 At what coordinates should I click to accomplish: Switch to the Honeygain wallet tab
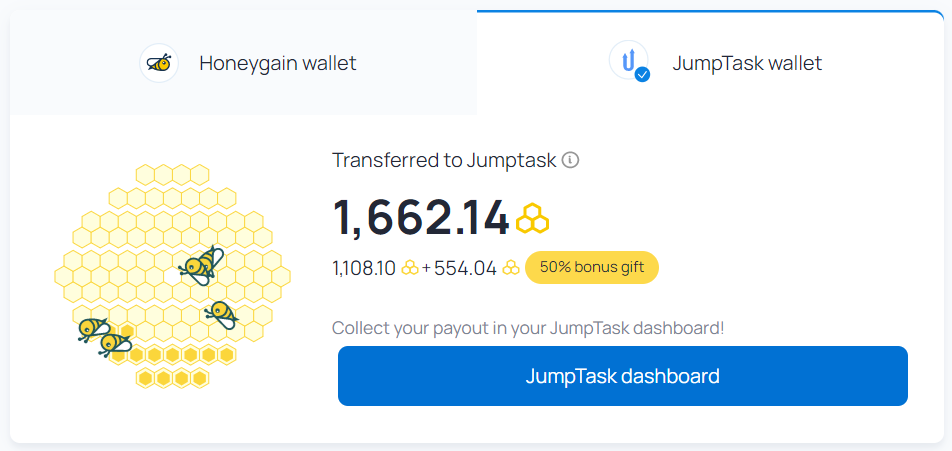coord(243,63)
